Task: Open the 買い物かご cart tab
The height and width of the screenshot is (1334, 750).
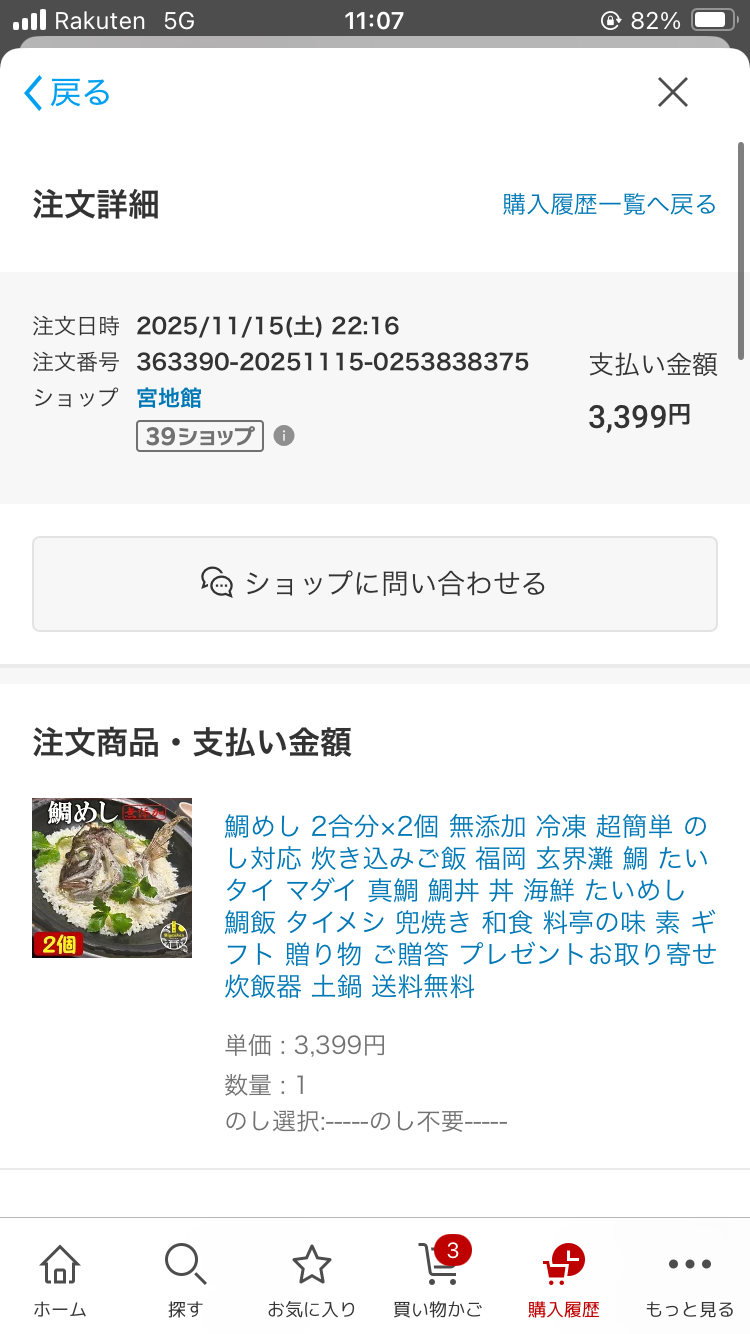Action: (x=437, y=1280)
